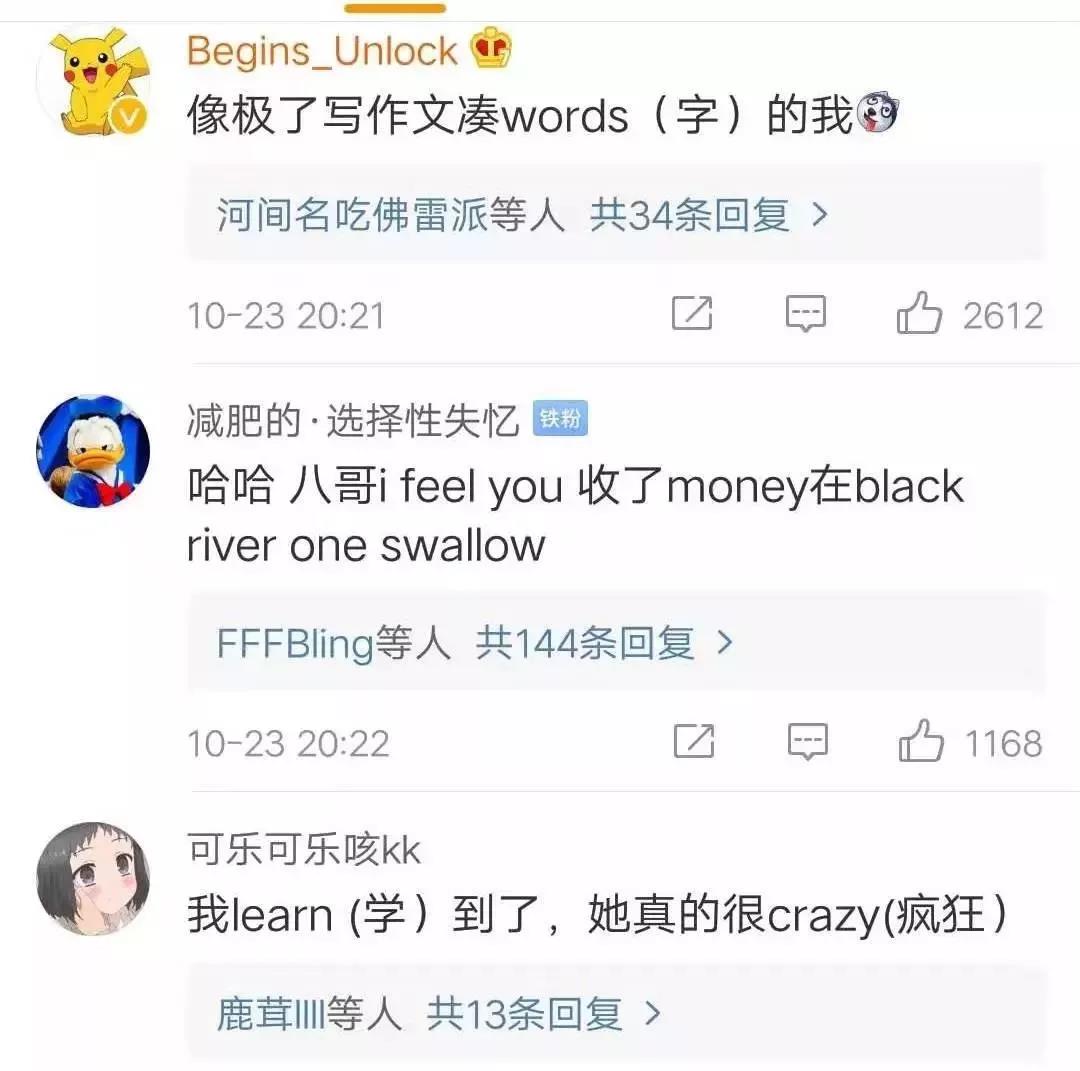Like Begins_Unlock's comment with 2612 likes
Screen dimensions: 1080x1071
[x=919, y=315]
